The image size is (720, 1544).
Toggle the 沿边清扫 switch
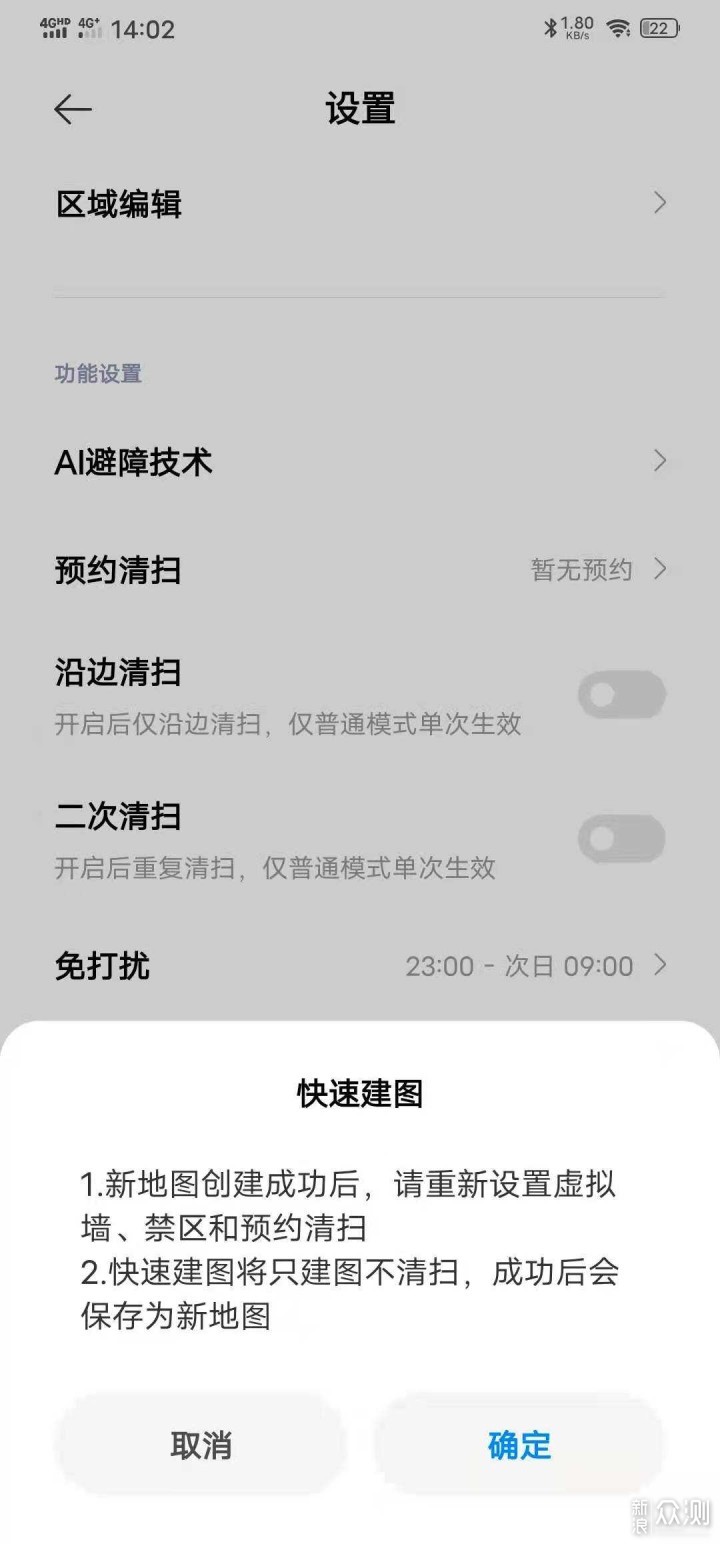[621, 695]
